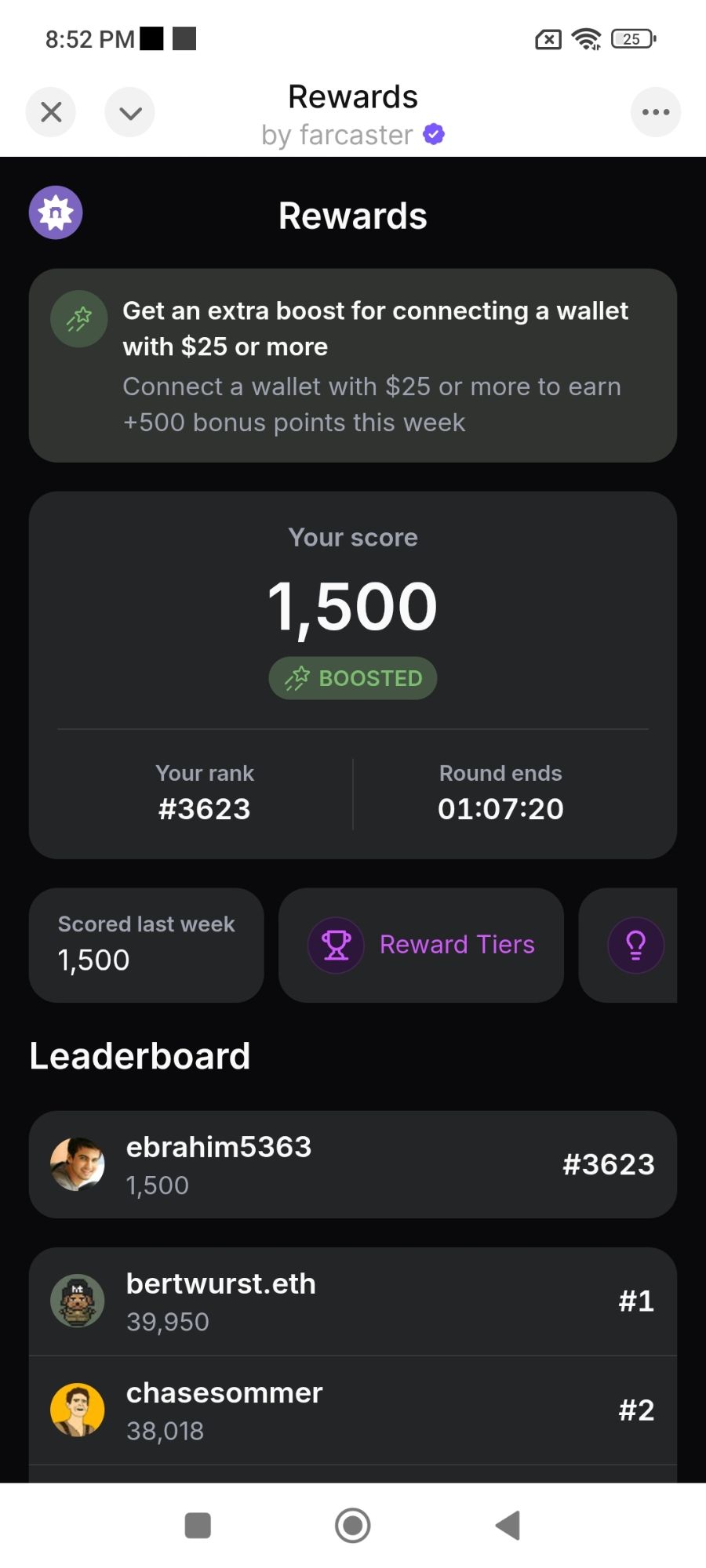Close the Rewards mini app
Screen dimensions: 706x1568
click(x=51, y=112)
